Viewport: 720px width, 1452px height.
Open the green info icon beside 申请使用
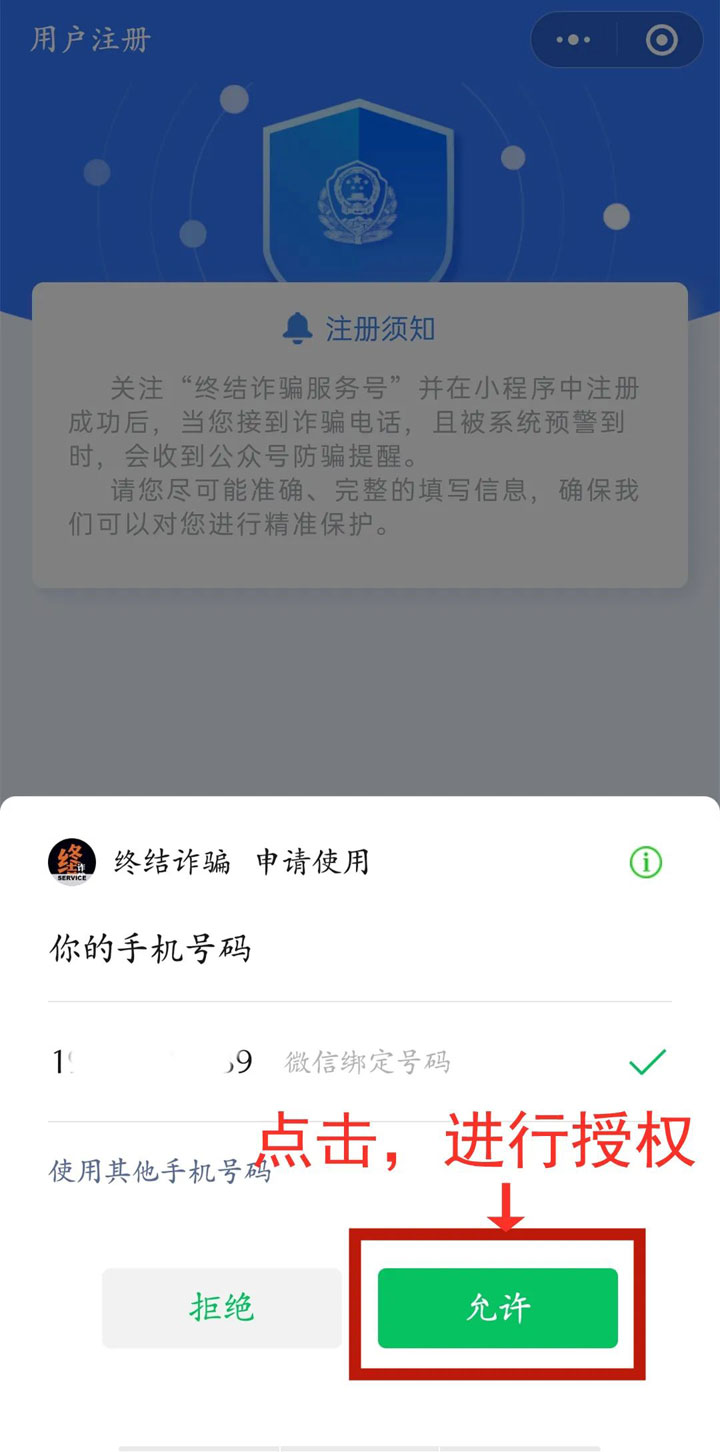click(645, 862)
